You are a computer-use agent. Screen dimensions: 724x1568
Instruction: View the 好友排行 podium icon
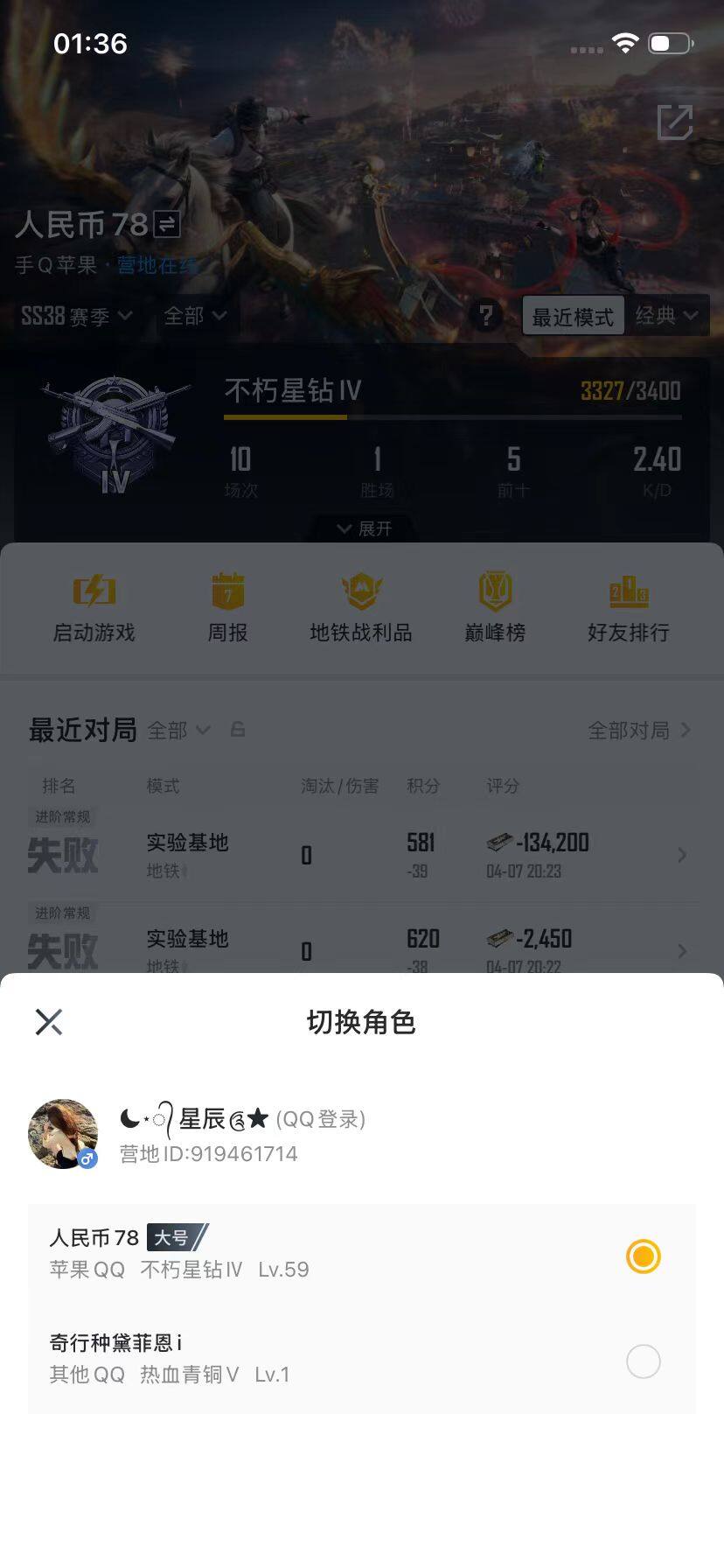(x=628, y=591)
